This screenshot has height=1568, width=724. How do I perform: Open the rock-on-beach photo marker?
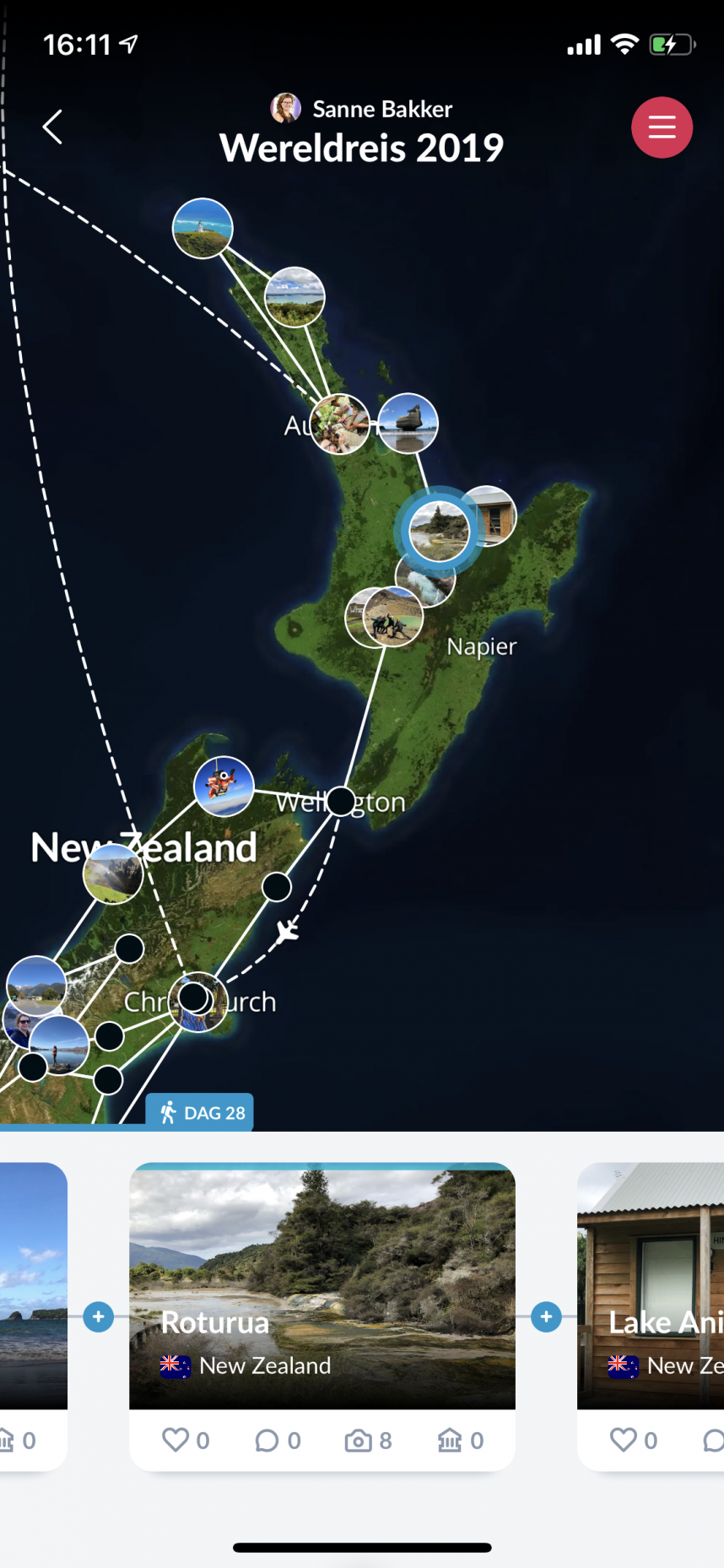(x=408, y=423)
